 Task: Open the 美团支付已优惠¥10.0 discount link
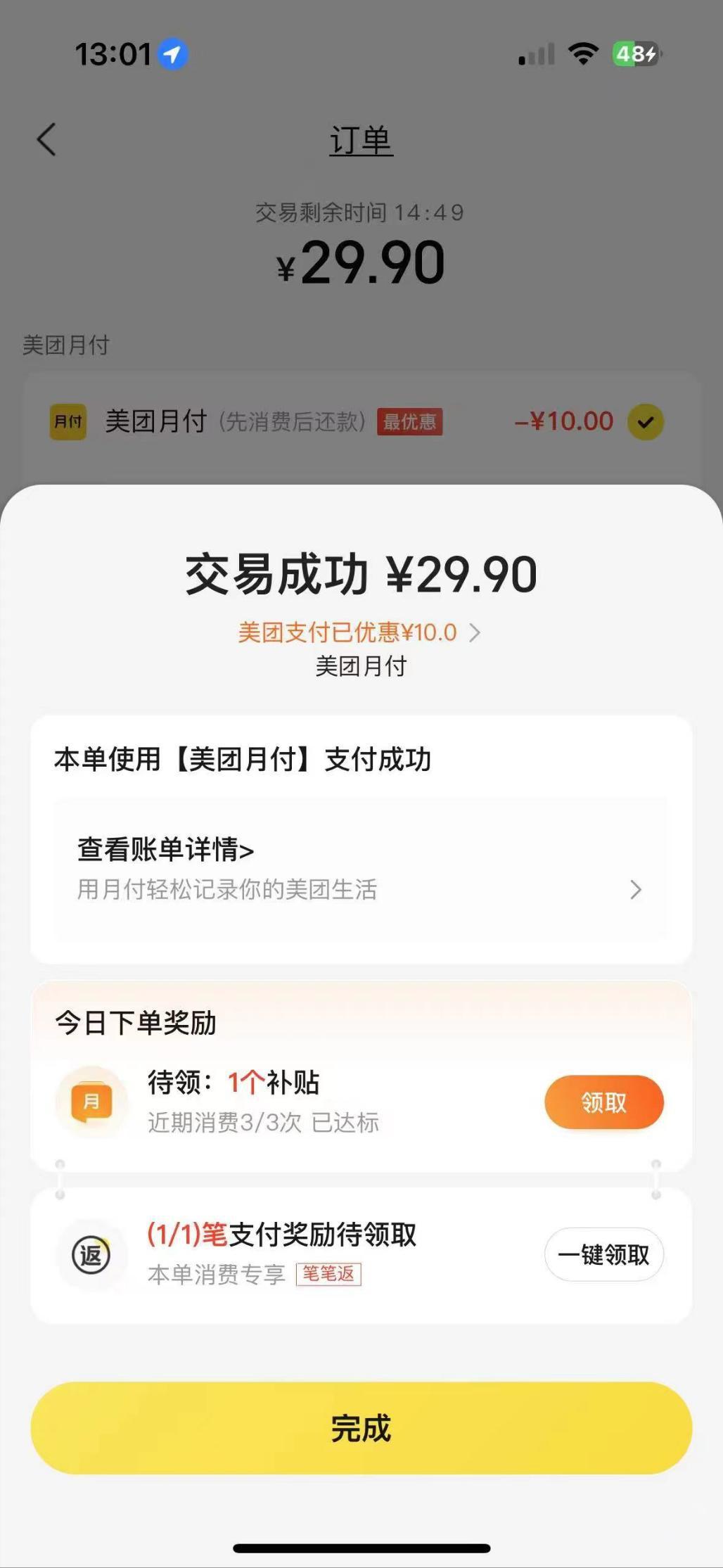359,632
